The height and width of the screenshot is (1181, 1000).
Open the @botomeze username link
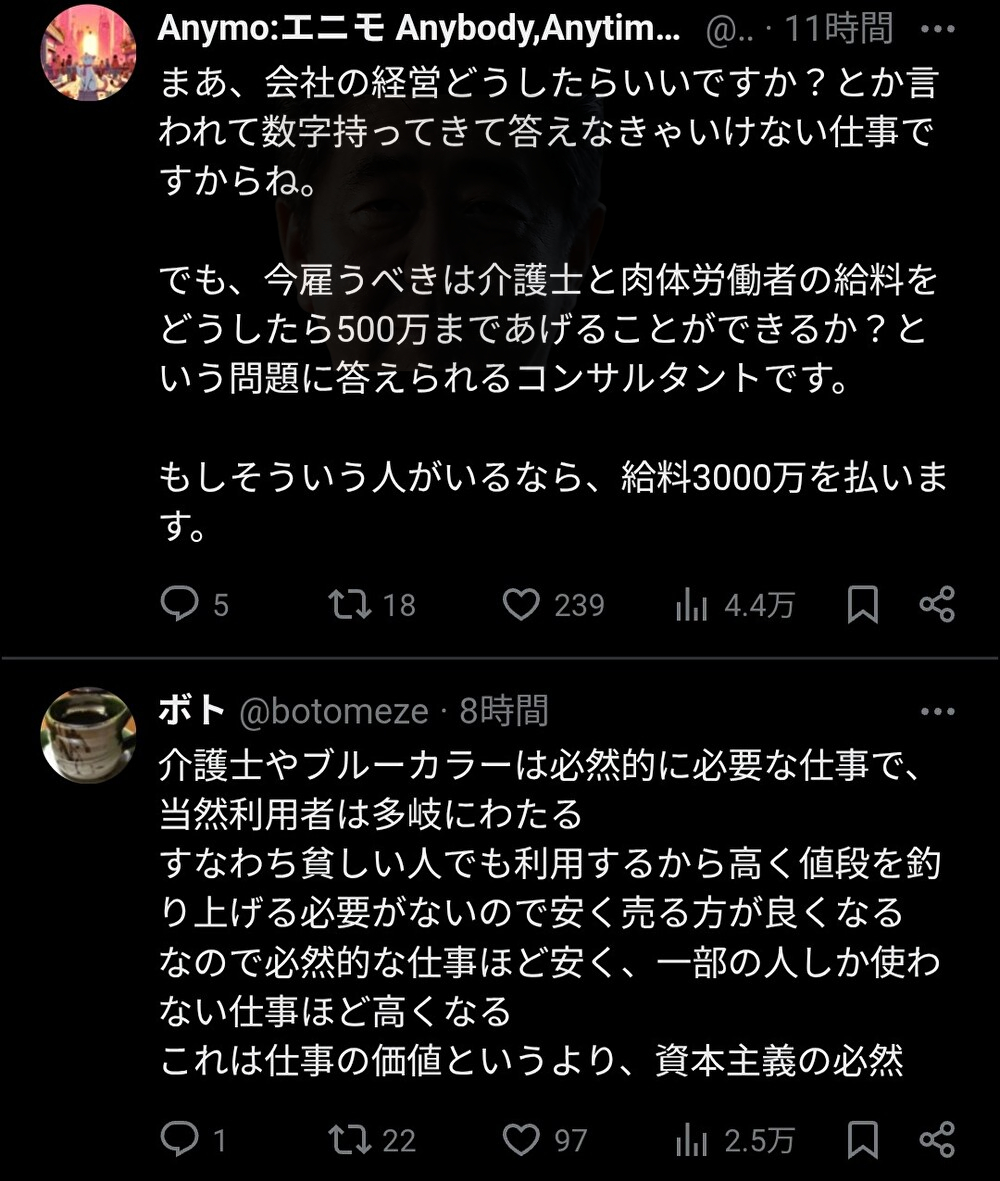(x=335, y=712)
